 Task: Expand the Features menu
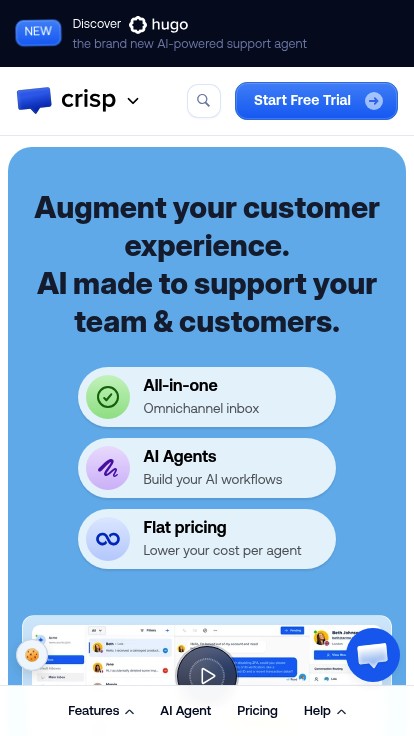(x=101, y=711)
